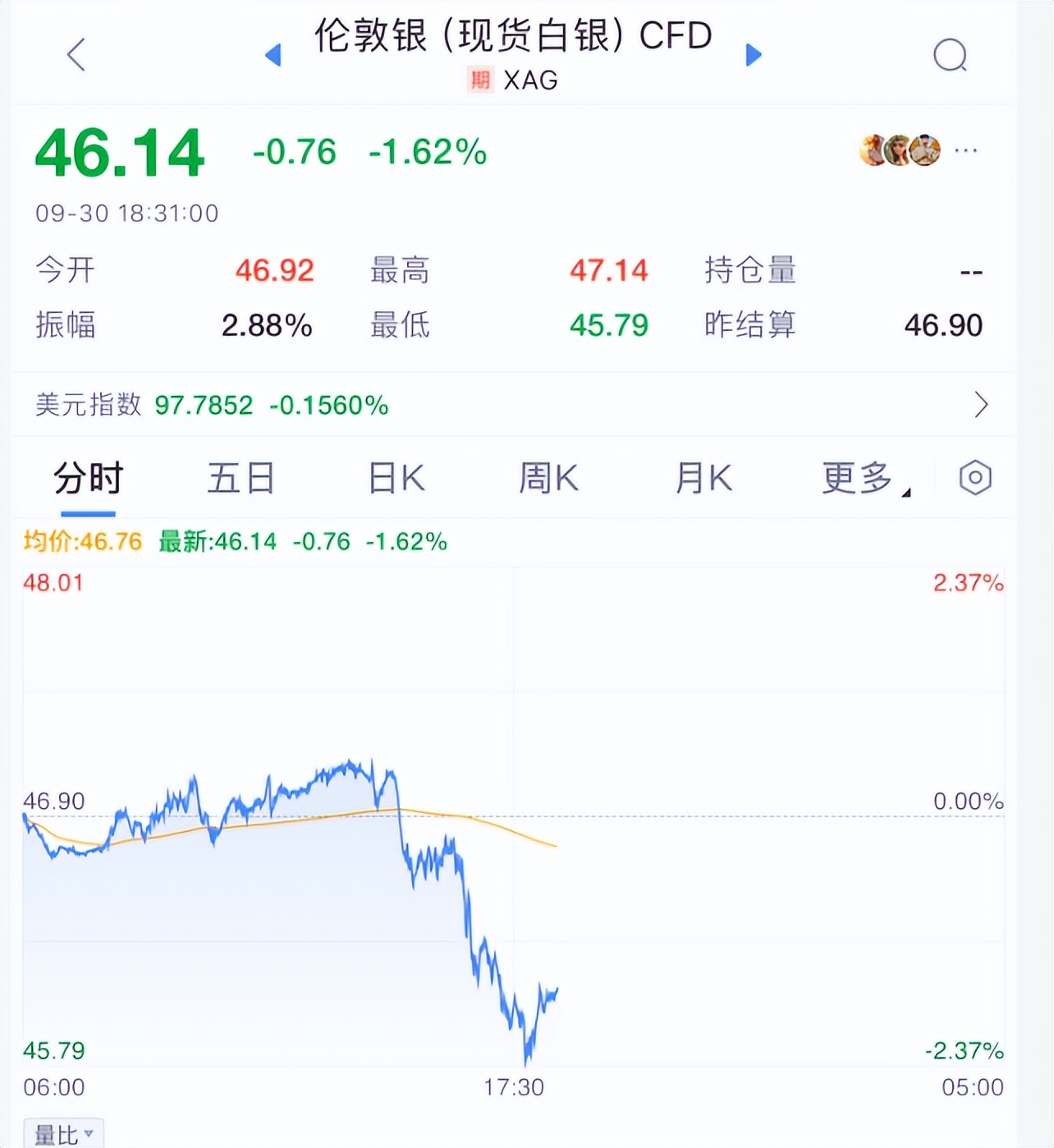Open the three-dot menu beside the avatars
The height and width of the screenshot is (1148, 1054).
(x=966, y=150)
